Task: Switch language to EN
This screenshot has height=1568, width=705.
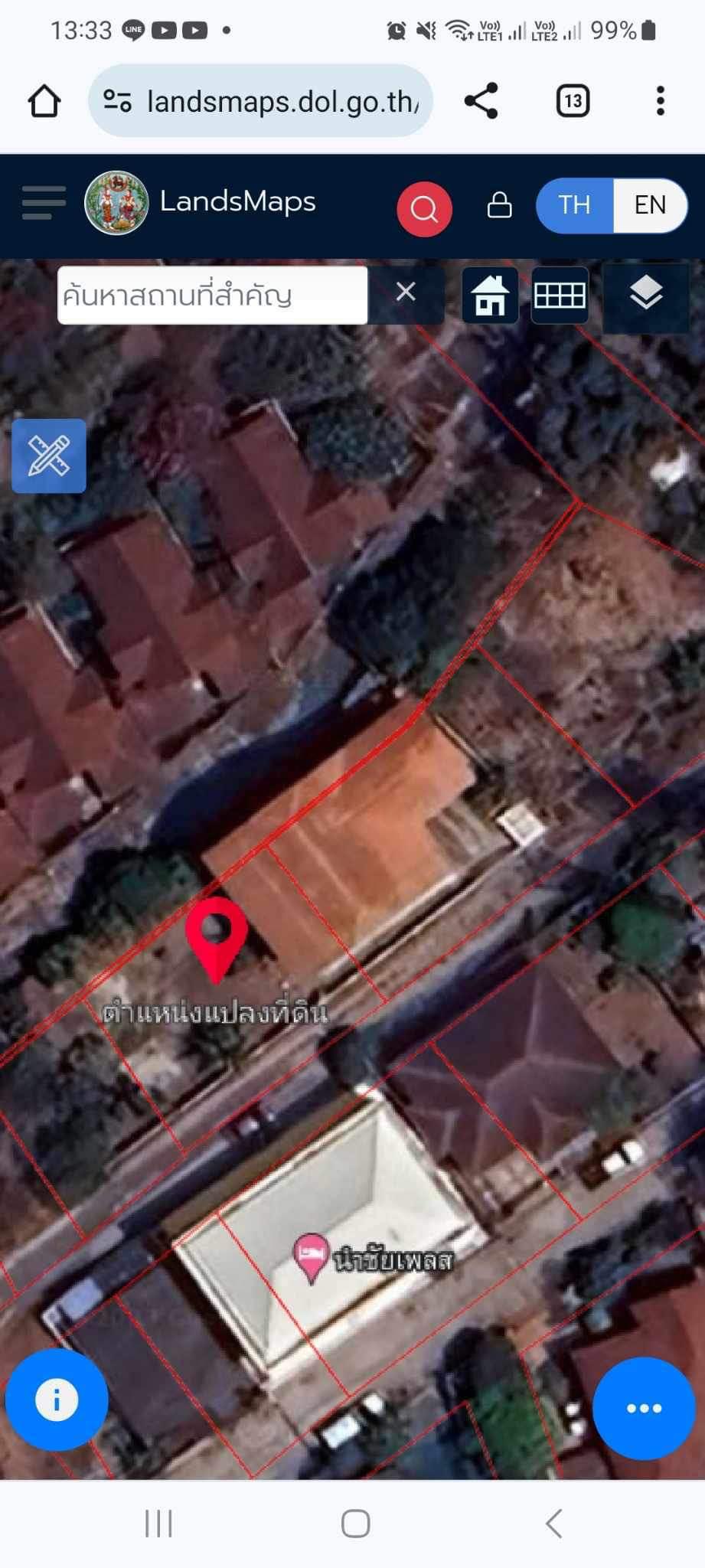Action: 650,205
